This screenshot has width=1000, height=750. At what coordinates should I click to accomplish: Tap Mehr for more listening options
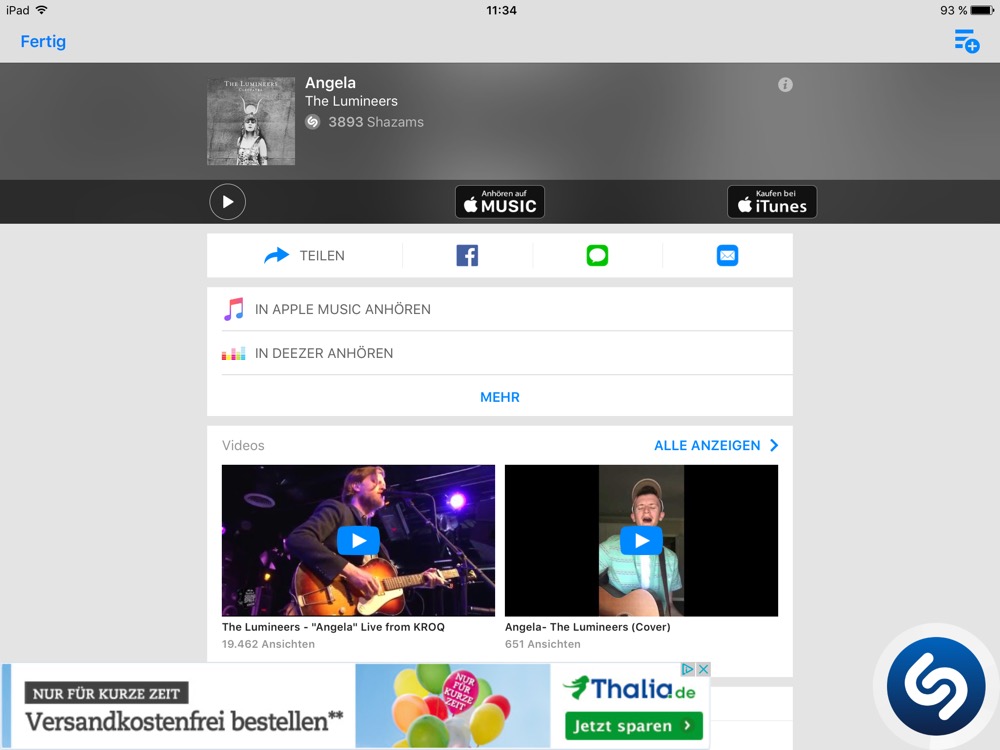coord(500,397)
